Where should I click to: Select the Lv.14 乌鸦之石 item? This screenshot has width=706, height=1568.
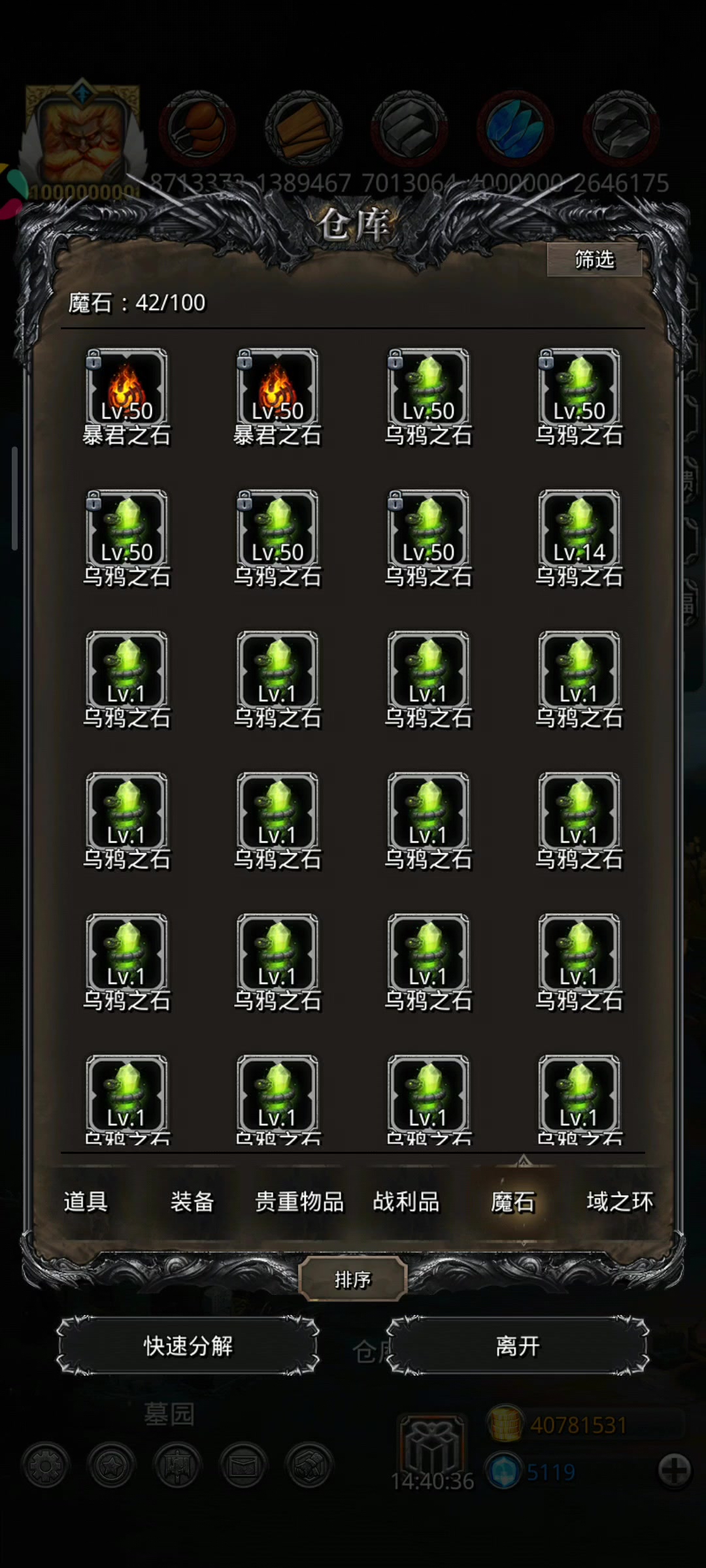point(579,539)
